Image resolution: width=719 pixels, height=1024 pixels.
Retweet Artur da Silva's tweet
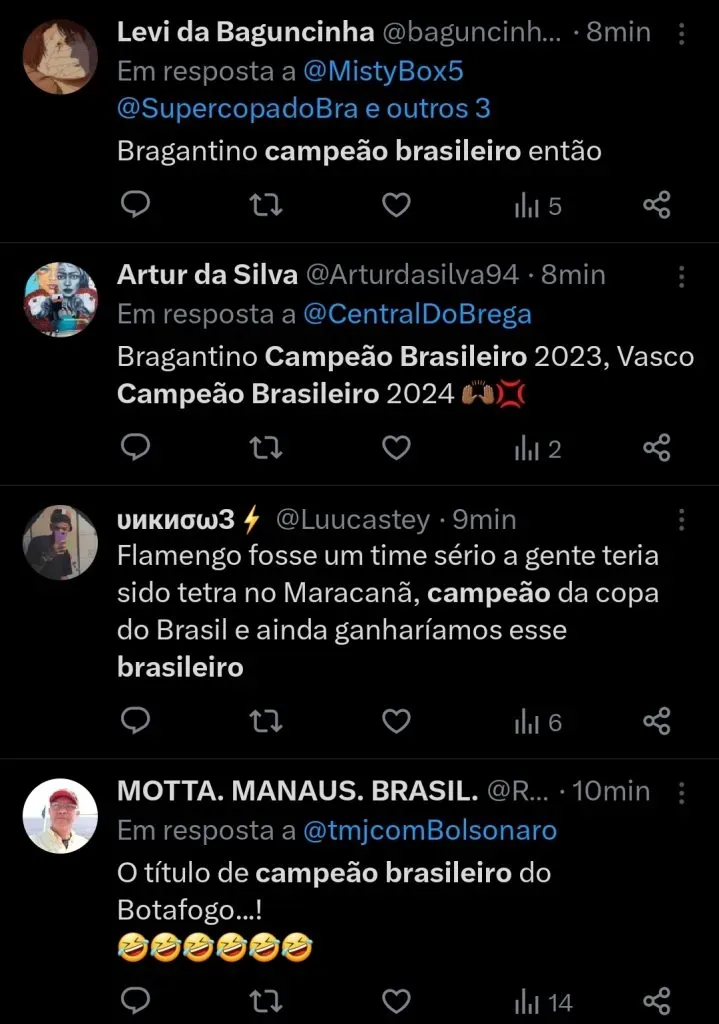[x=266, y=448]
